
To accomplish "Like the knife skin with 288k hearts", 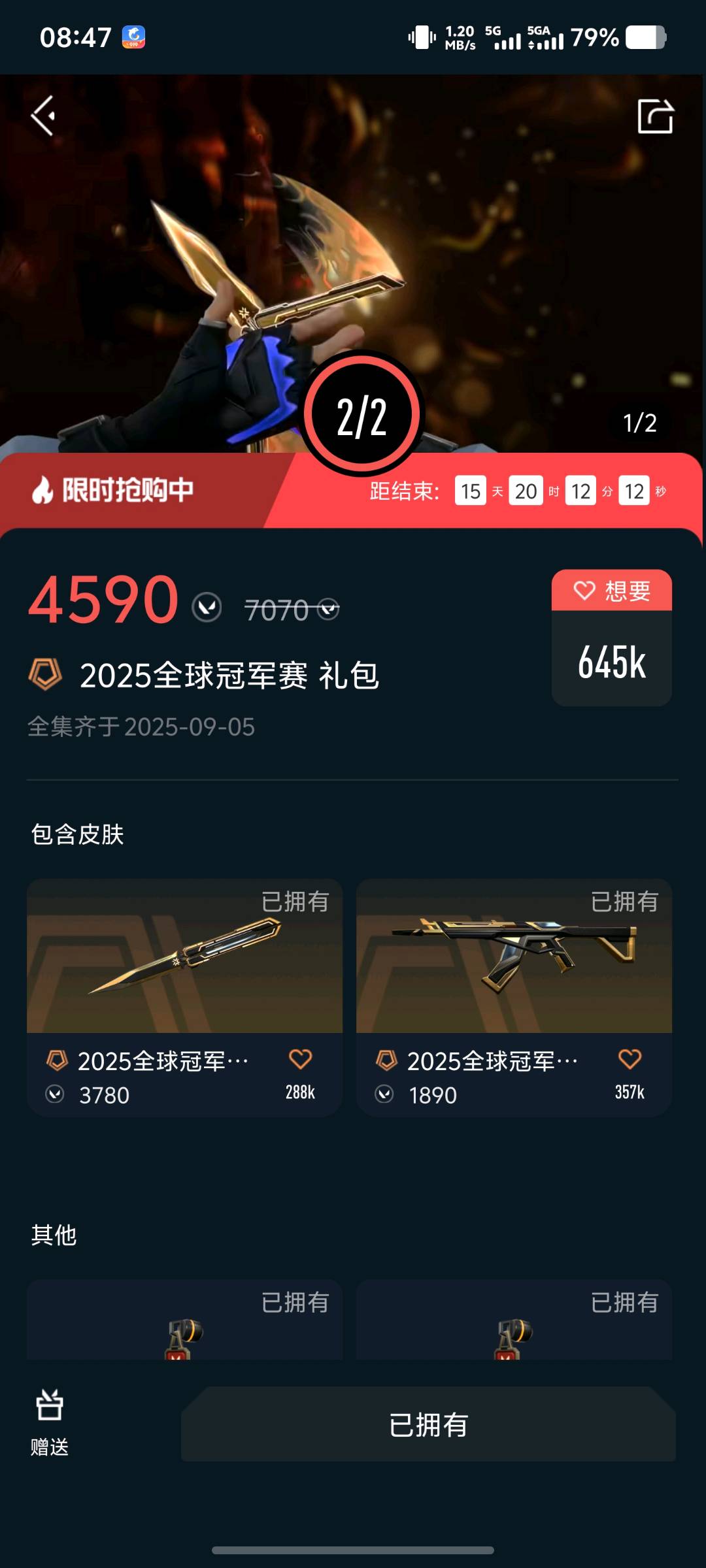I will [x=300, y=1059].
